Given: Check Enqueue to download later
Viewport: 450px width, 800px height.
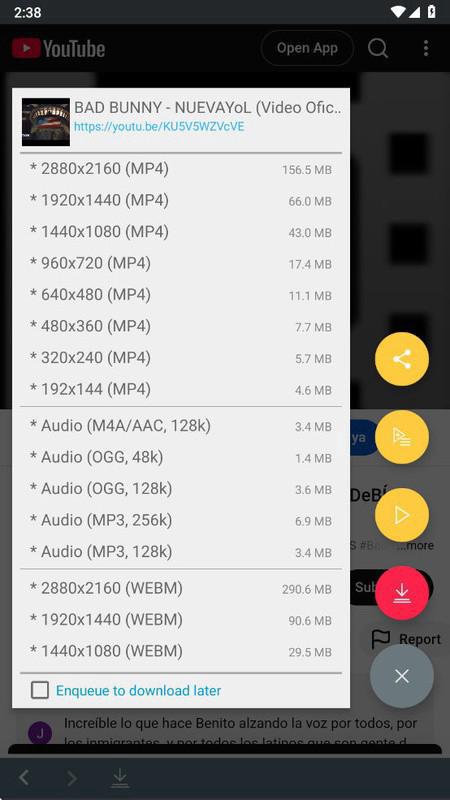Looking at the screenshot, I should click(x=40, y=690).
